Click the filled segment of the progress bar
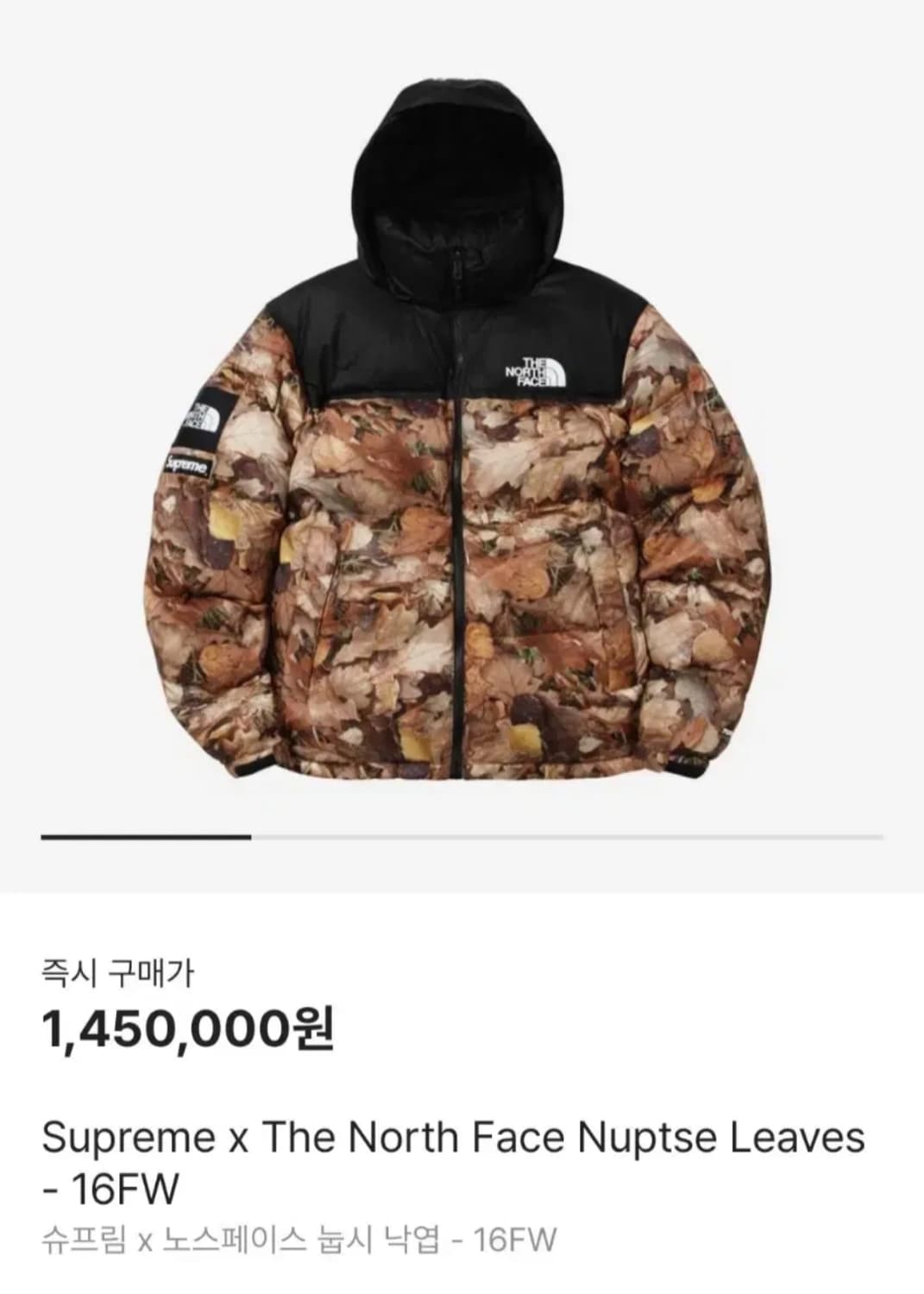The width and height of the screenshot is (924, 1294). 147,835
